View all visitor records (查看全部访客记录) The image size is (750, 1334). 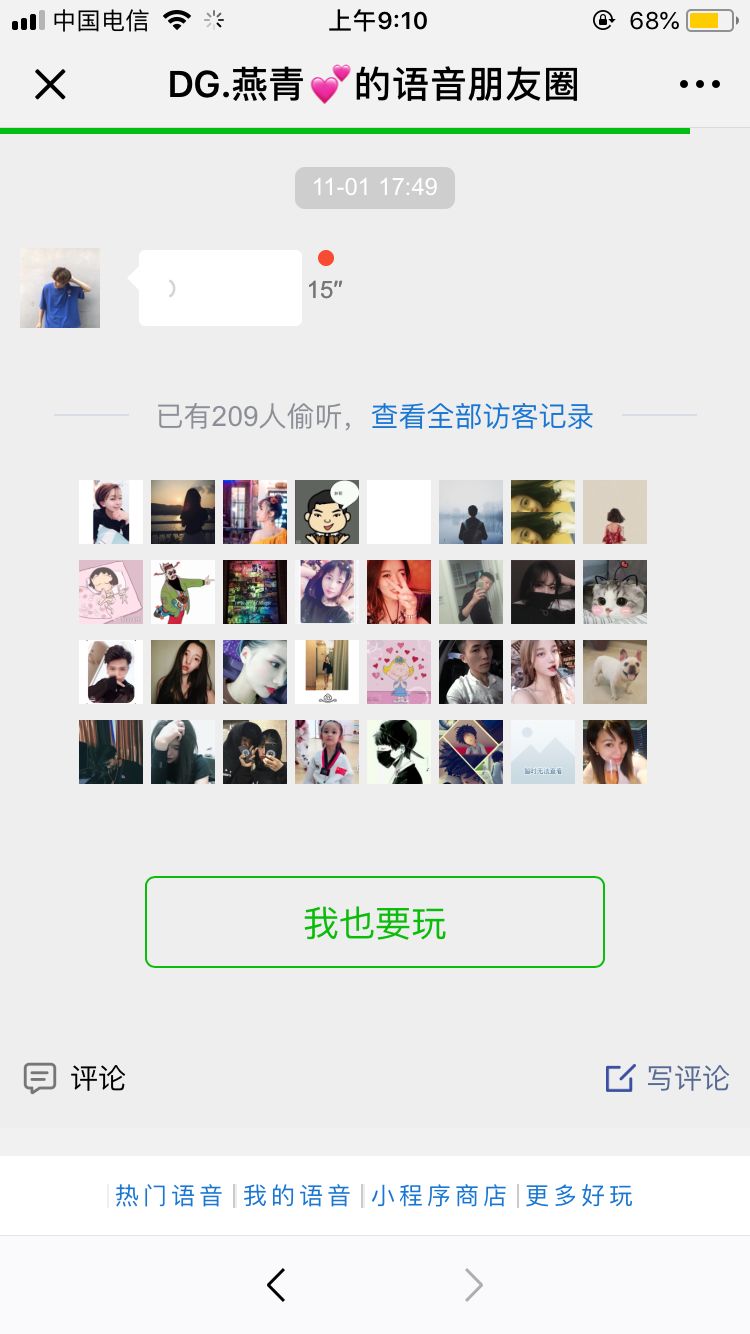click(482, 416)
